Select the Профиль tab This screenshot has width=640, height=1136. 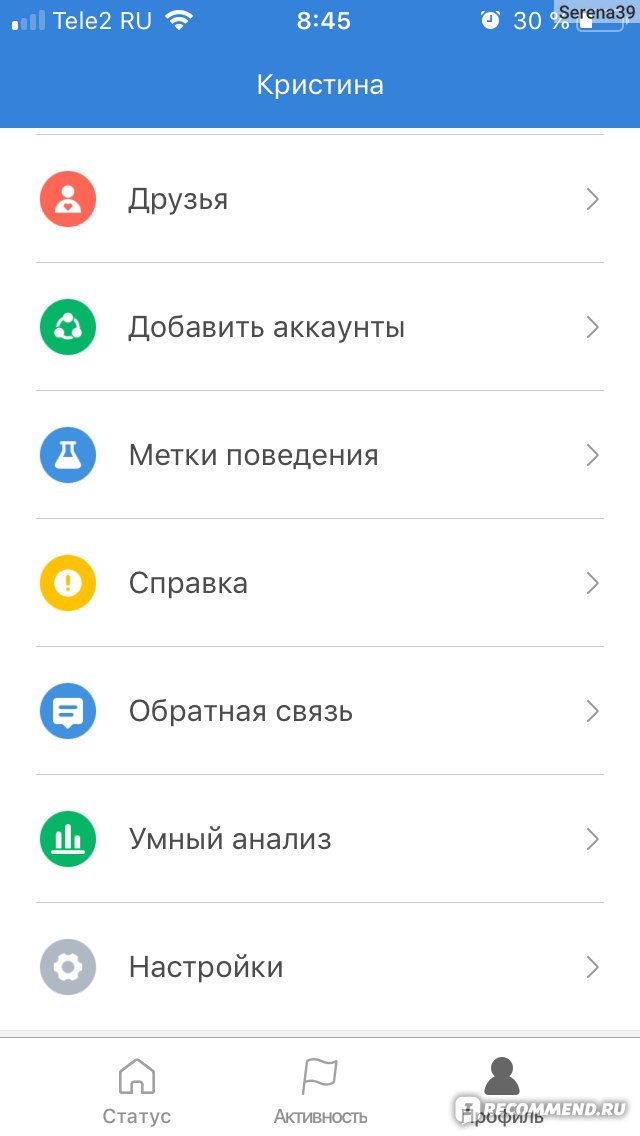click(x=502, y=1091)
